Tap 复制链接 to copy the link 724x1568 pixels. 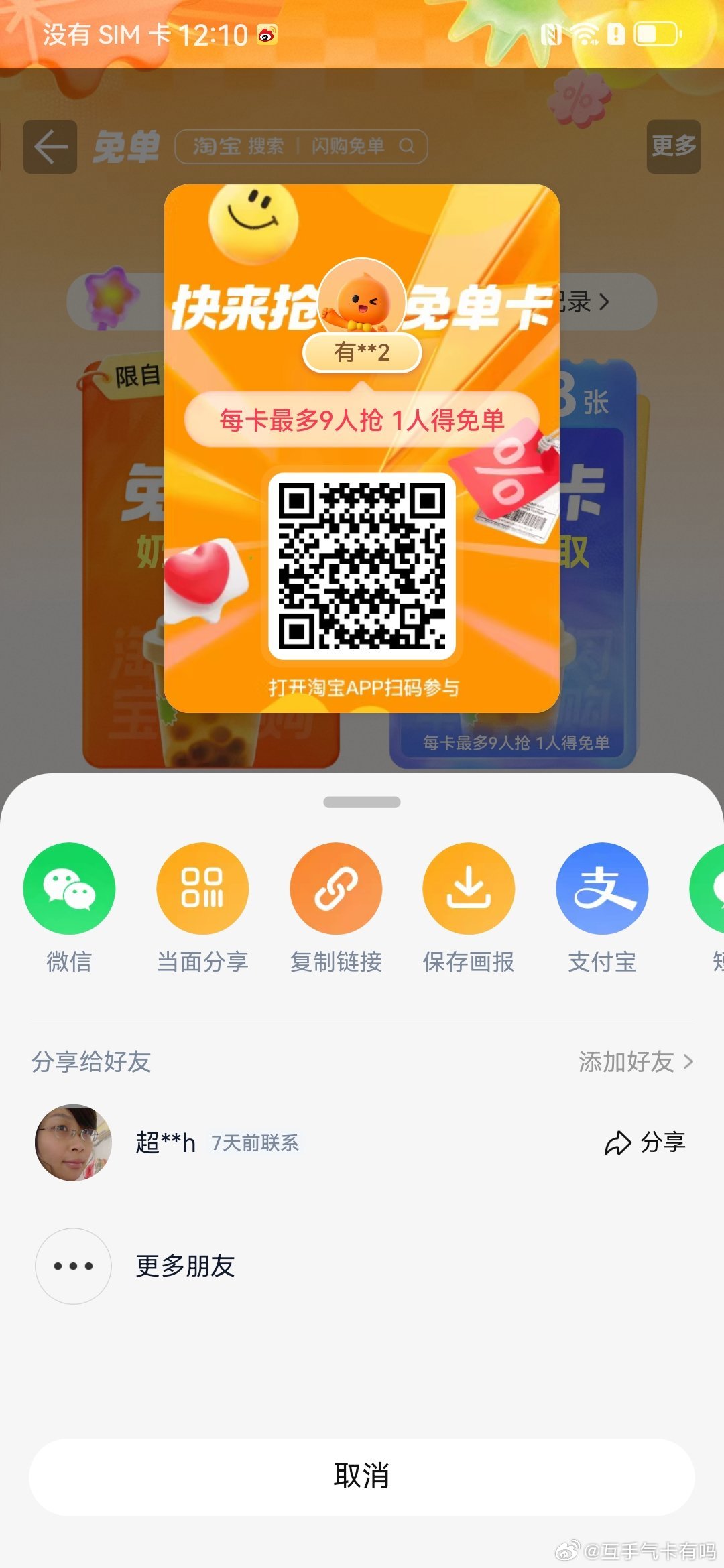tap(336, 889)
